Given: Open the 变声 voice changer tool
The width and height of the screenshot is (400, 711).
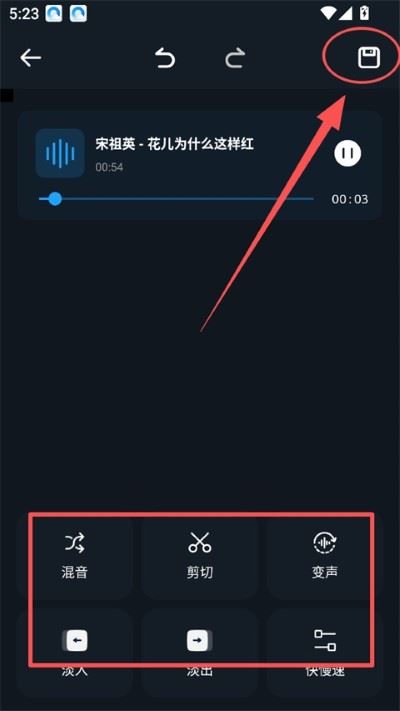Looking at the screenshot, I should pos(325,557).
